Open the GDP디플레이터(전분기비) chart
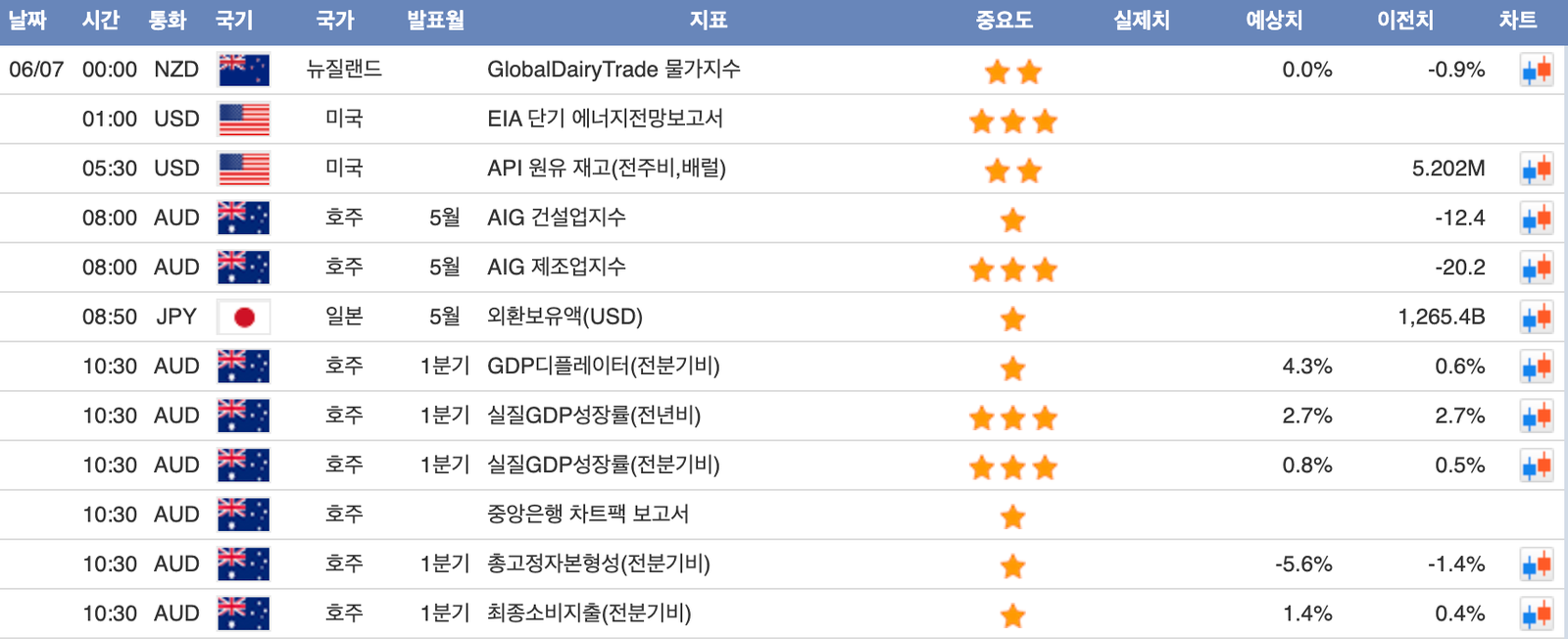Image resolution: width=1568 pixels, height=639 pixels. tap(1537, 368)
